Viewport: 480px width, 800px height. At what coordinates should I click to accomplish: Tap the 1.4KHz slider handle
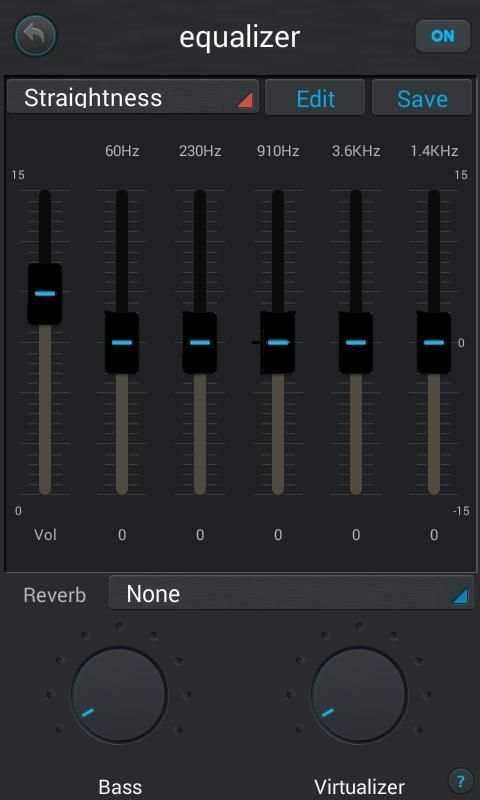click(x=434, y=342)
